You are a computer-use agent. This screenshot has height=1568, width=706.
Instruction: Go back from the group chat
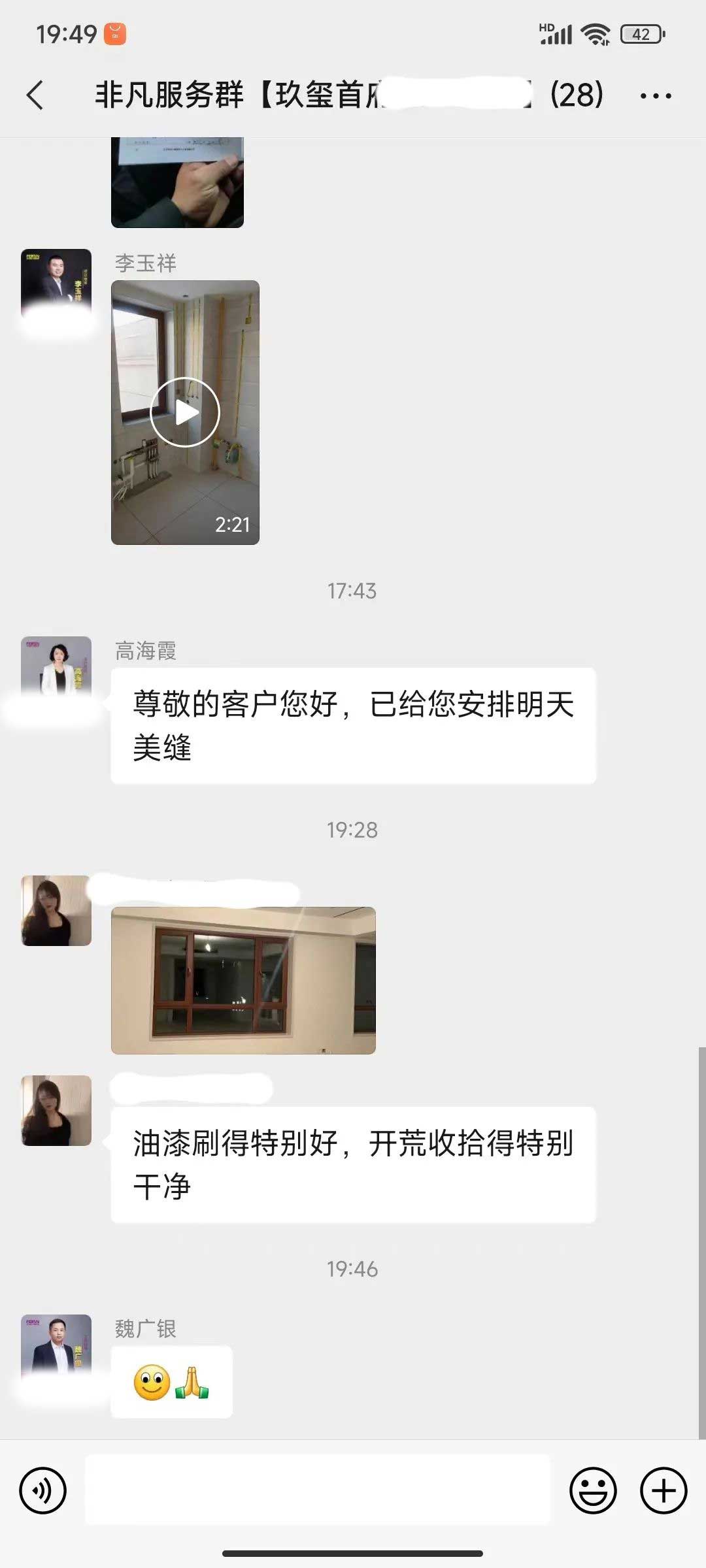(x=36, y=95)
